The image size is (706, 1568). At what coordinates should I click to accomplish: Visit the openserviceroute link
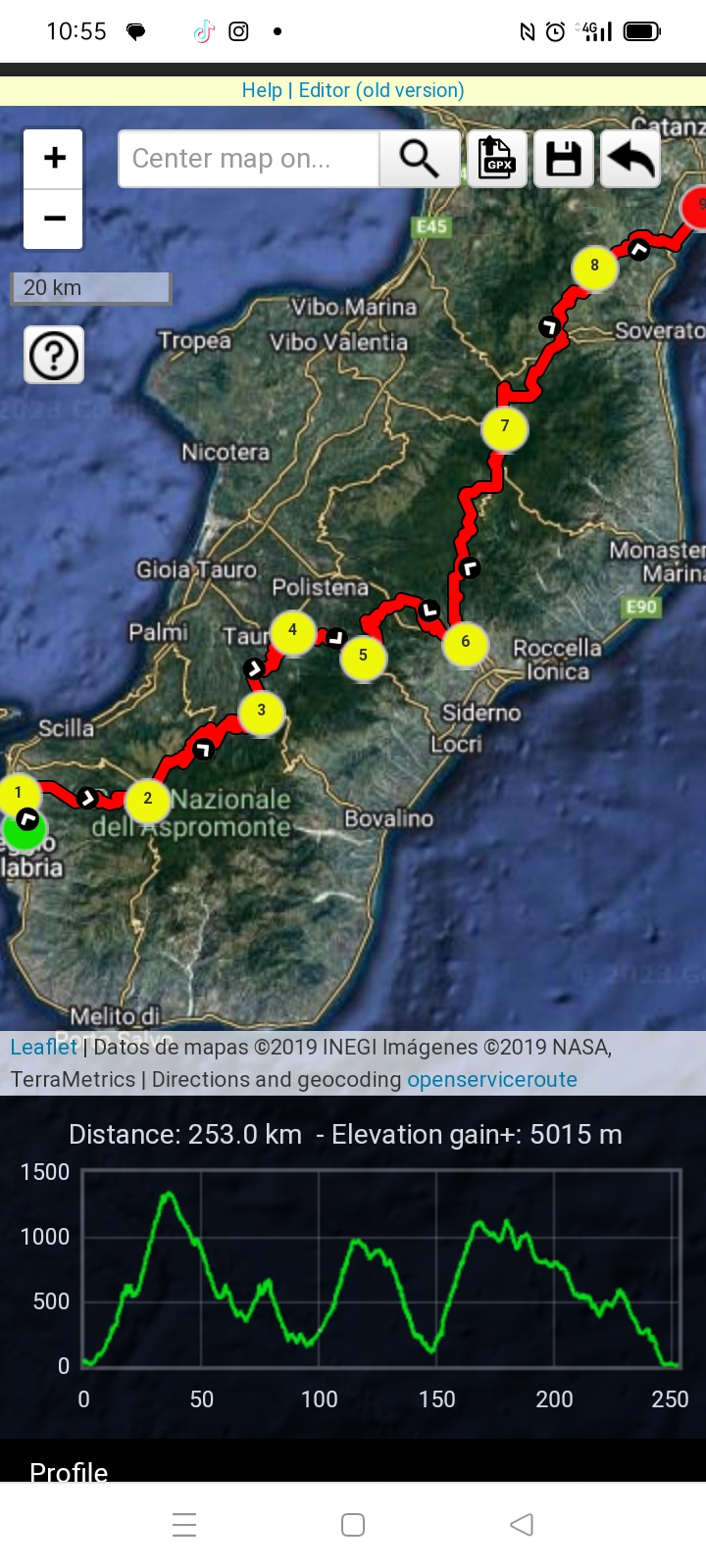click(492, 1079)
